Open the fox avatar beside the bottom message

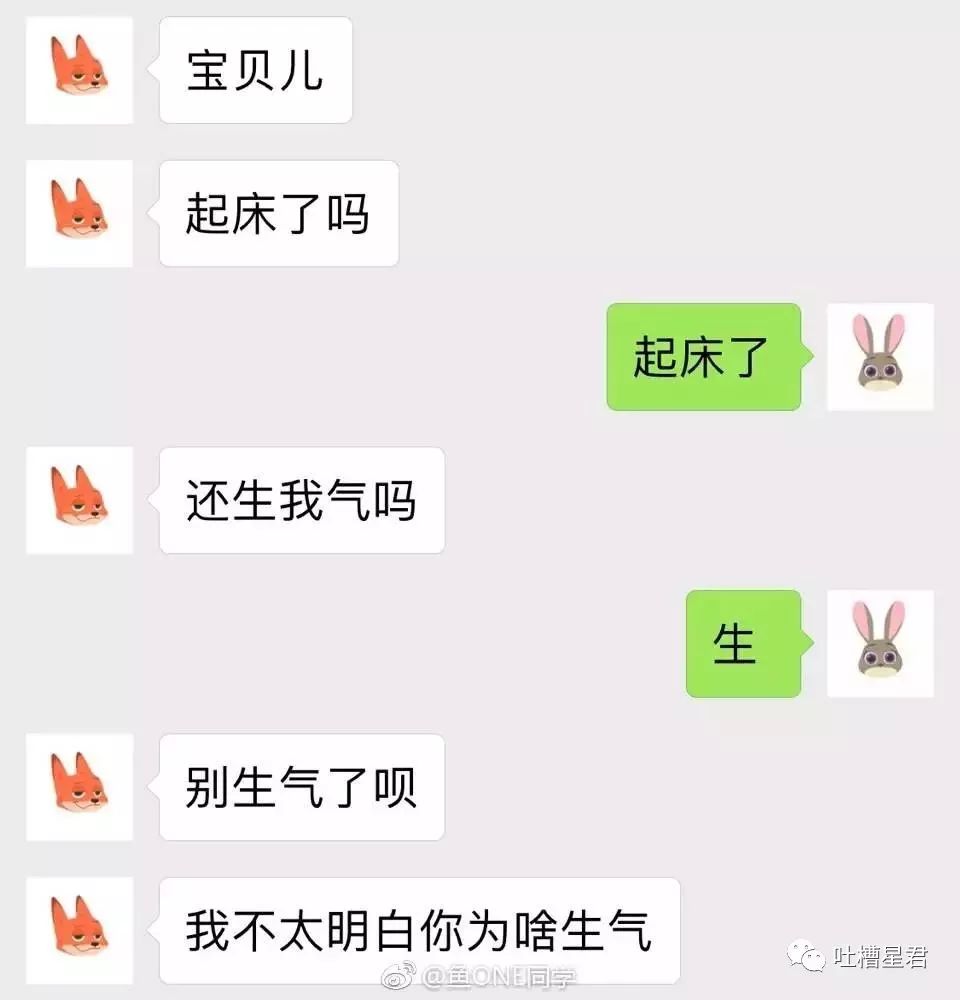(79, 930)
